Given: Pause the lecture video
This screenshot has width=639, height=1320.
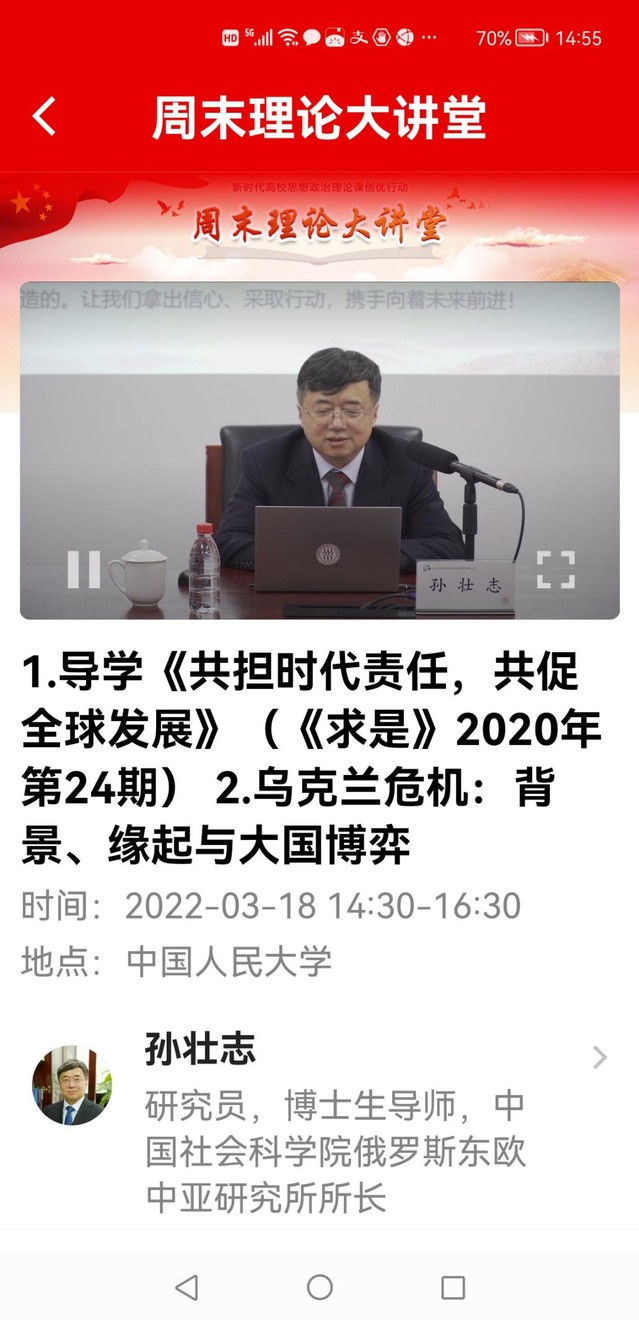Looking at the screenshot, I should coord(84,569).
